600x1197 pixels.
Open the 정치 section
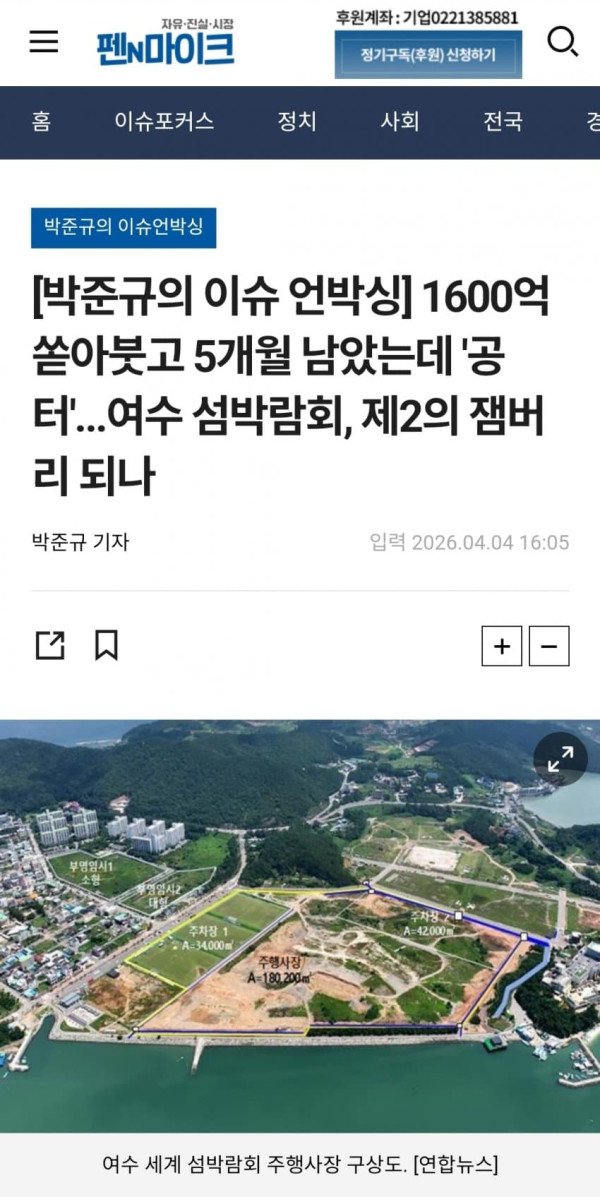click(297, 122)
